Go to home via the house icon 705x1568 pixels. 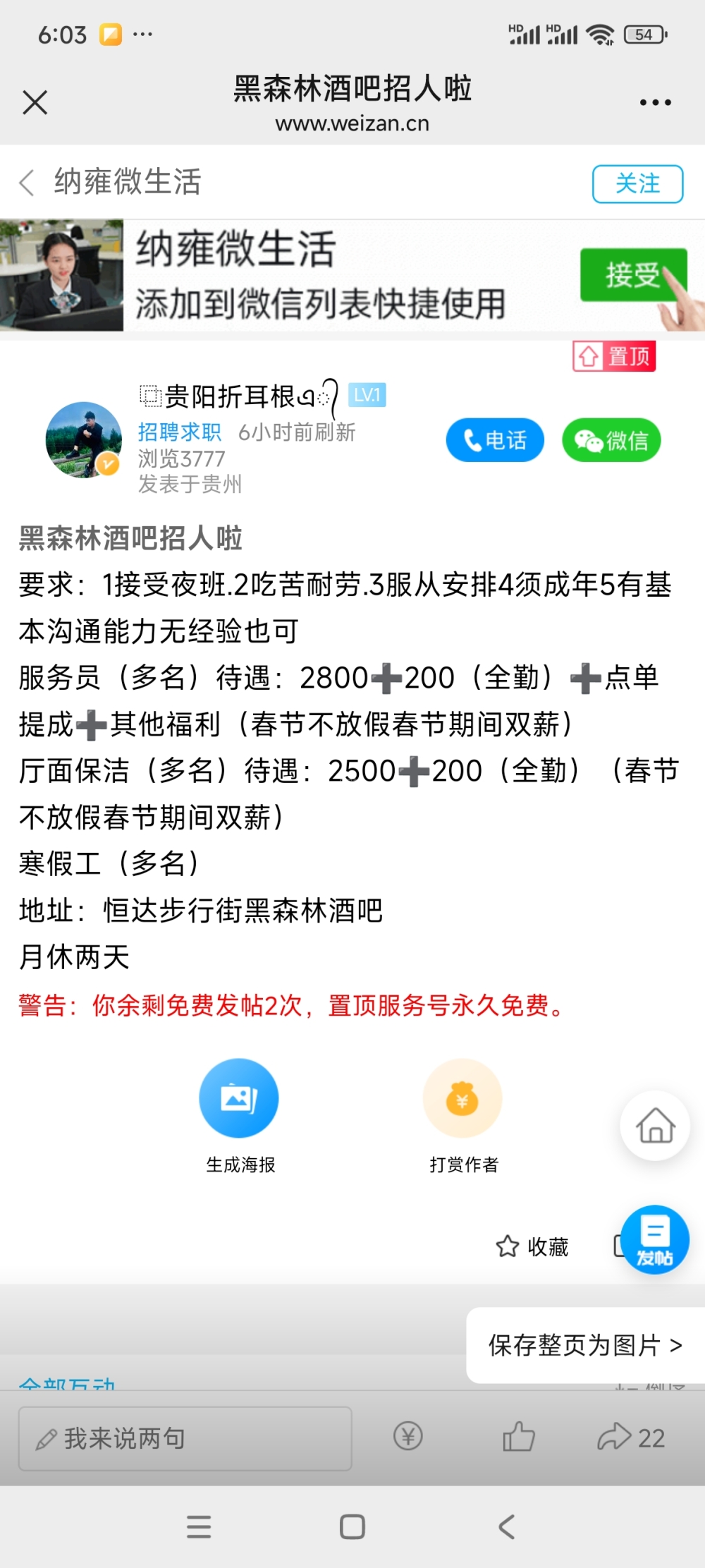coord(655,1126)
